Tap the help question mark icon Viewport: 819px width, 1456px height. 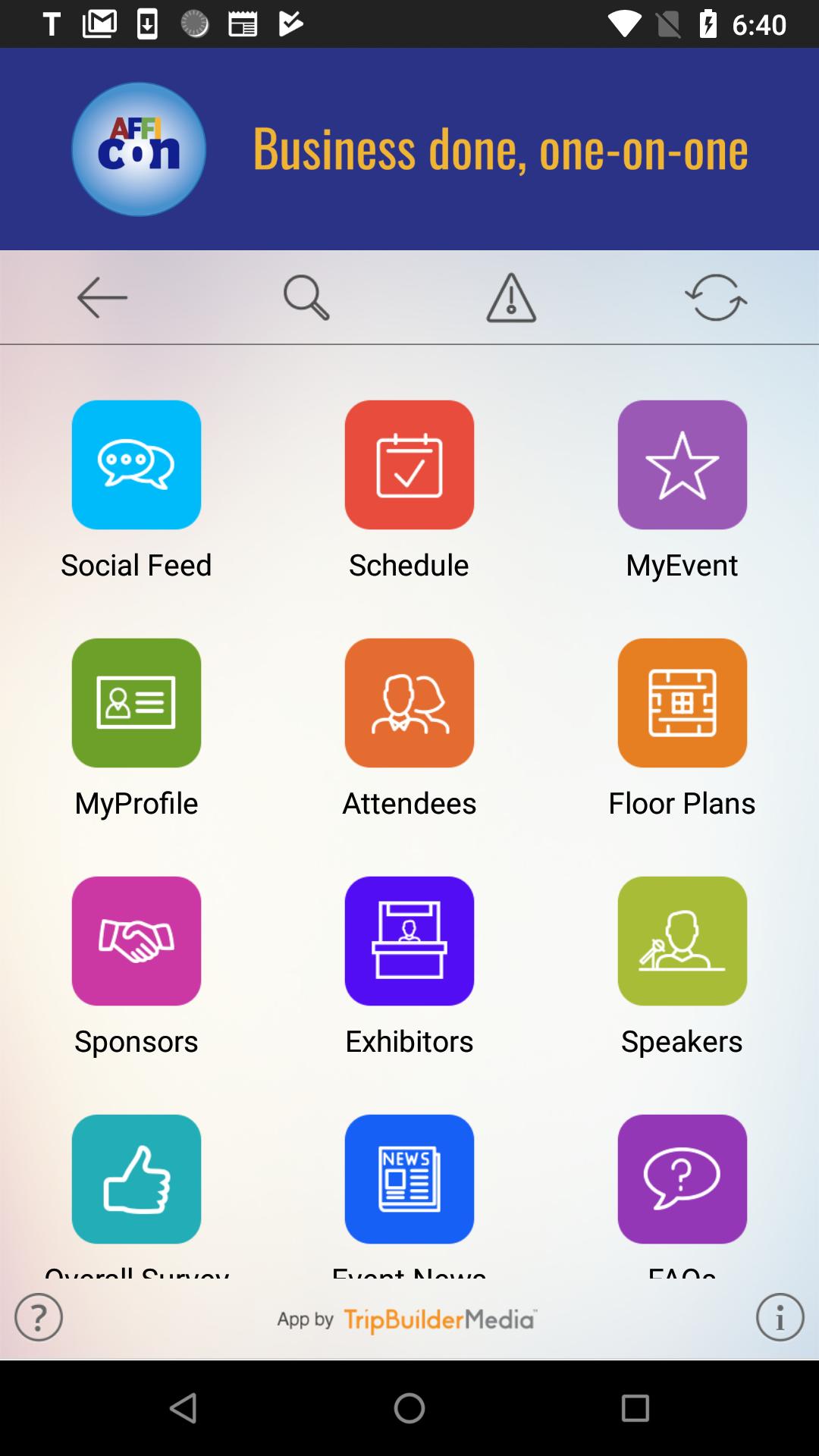point(39,1317)
